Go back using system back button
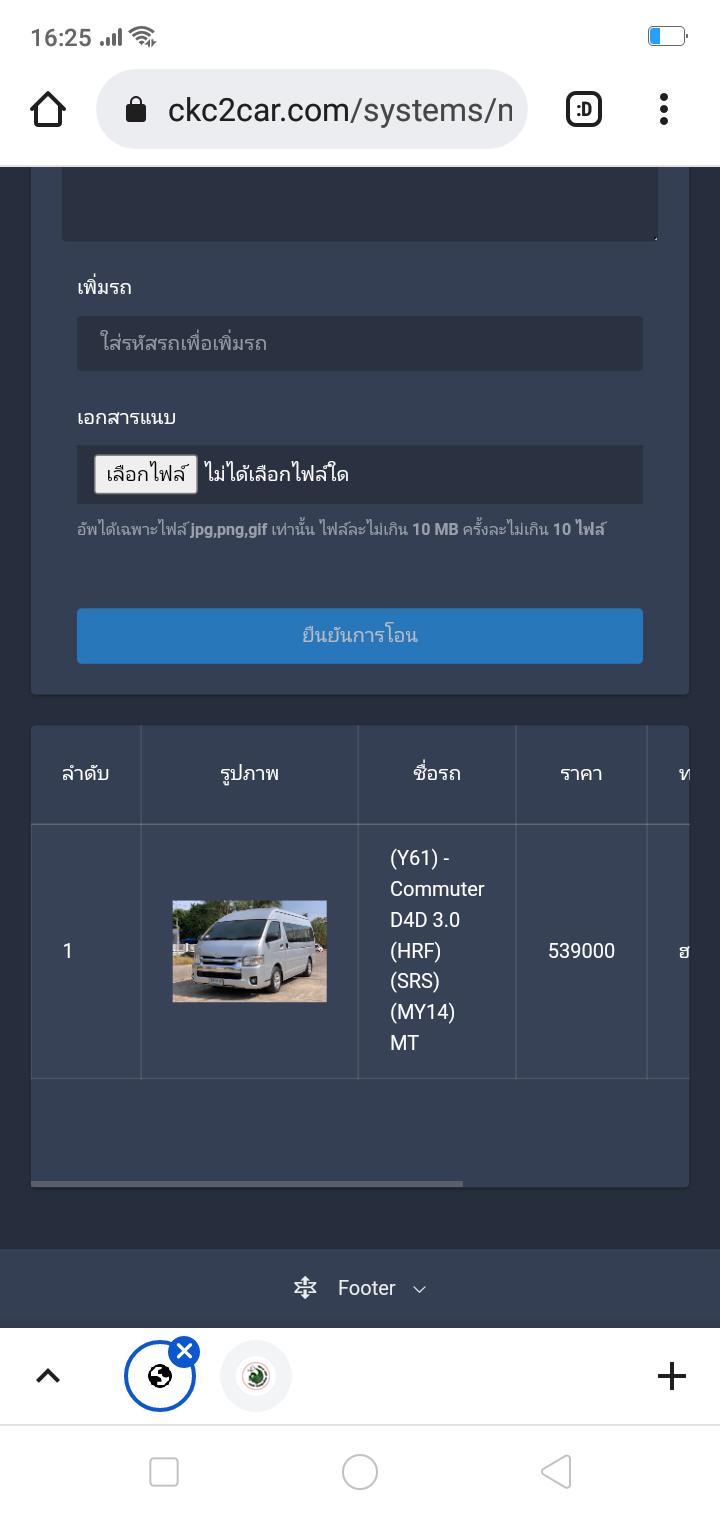This screenshot has height=1520, width=720. (x=556, y=1472)
